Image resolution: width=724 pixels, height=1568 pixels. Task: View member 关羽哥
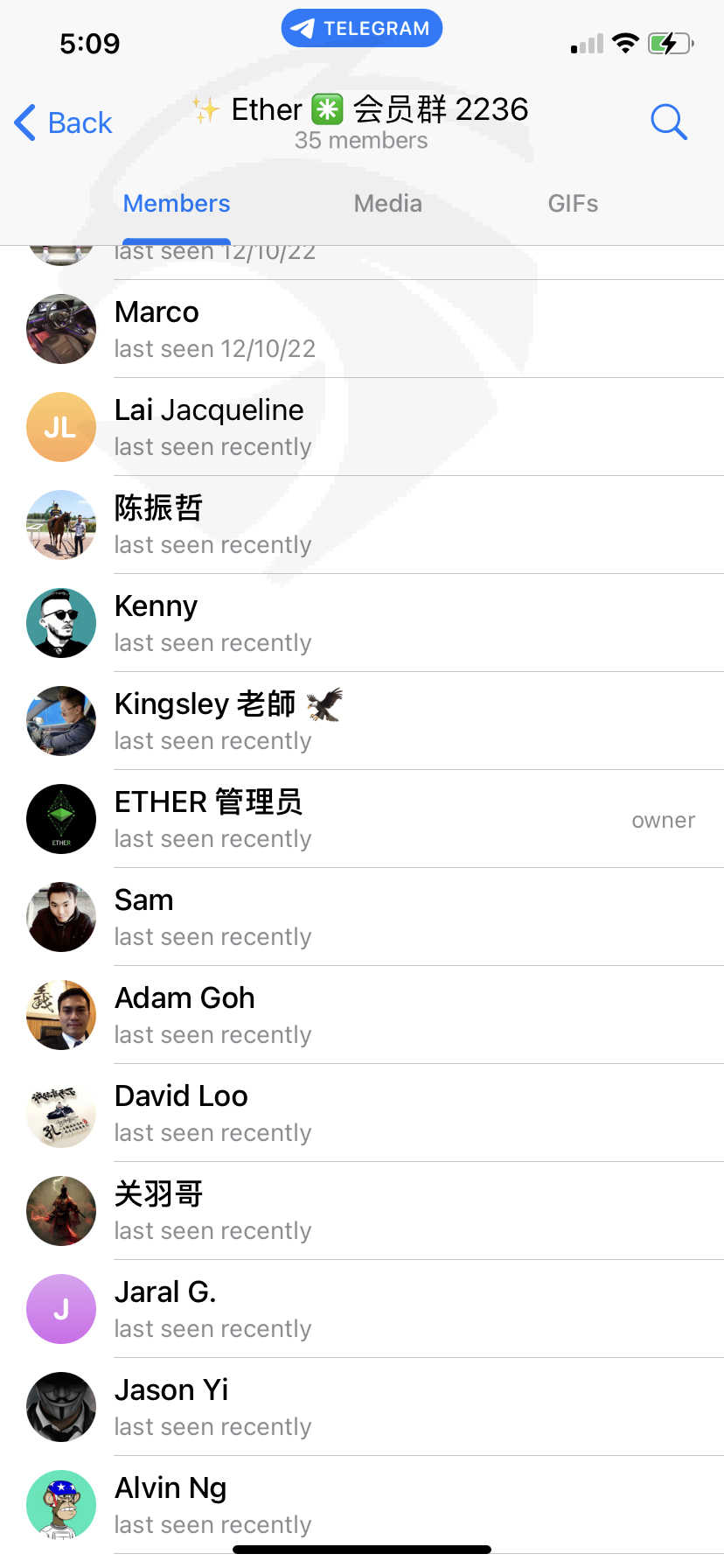click(362, 1211)
